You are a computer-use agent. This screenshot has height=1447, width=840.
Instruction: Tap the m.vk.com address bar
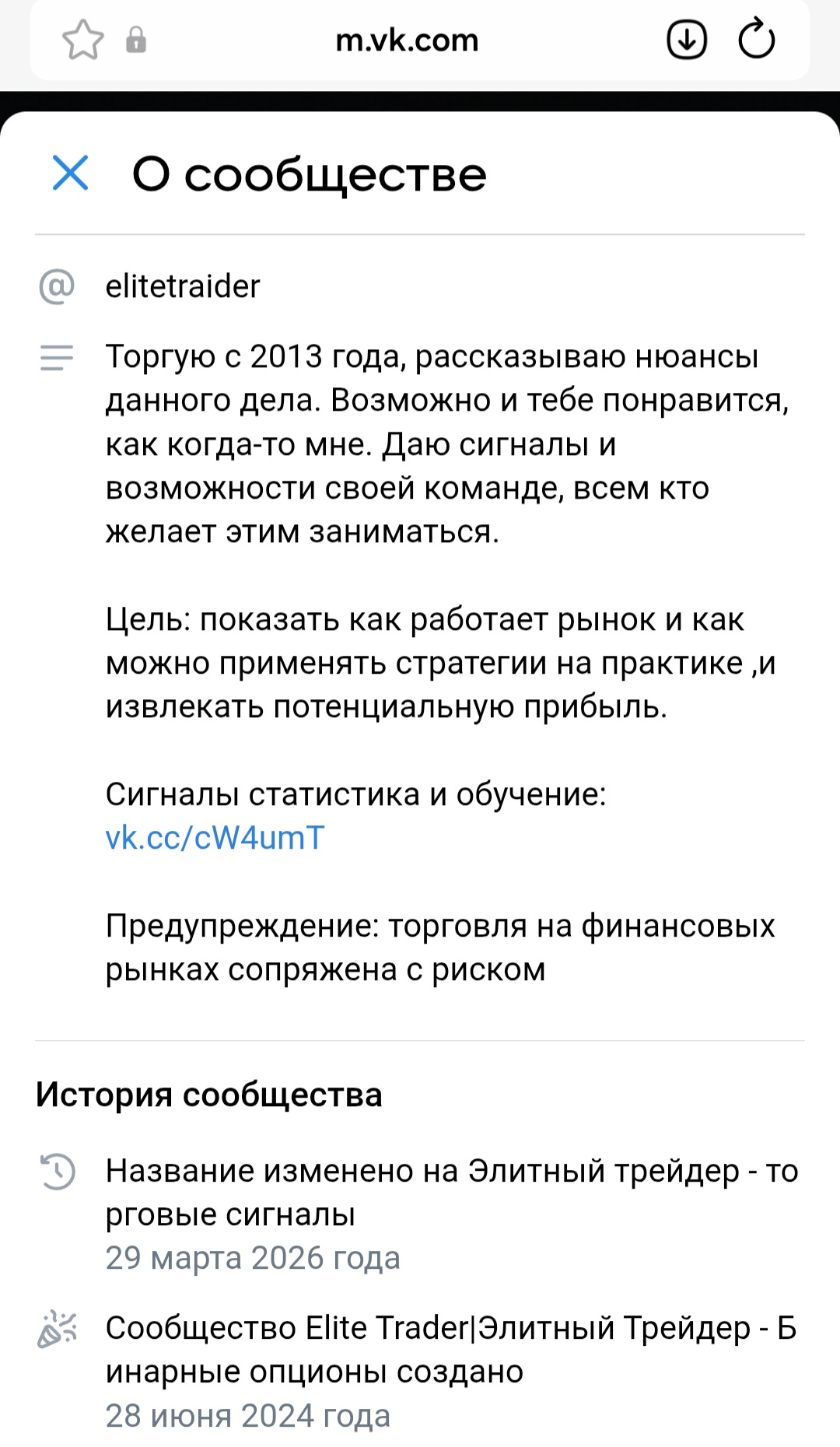(407, 40)
